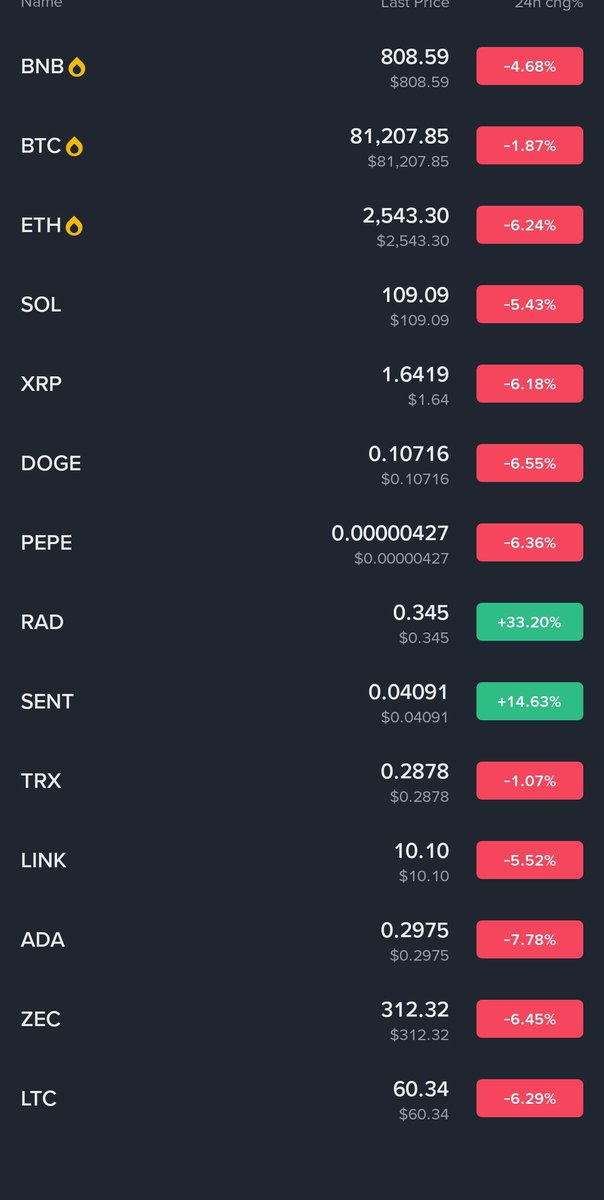View XRP trading details
This screenshot has width=604, height=1200.
pyautogui.click(x=41, y=384)
